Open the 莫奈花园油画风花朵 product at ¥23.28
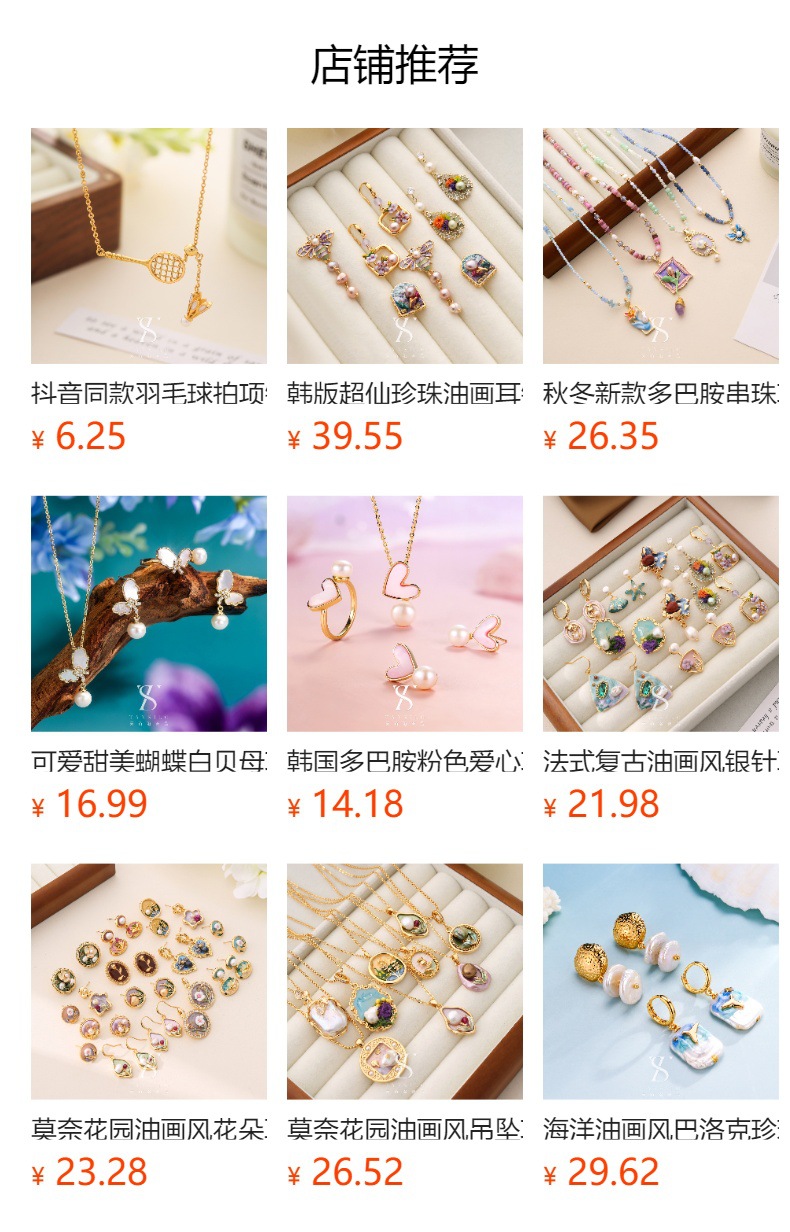790x1232 pixels. tap(148, 982)
